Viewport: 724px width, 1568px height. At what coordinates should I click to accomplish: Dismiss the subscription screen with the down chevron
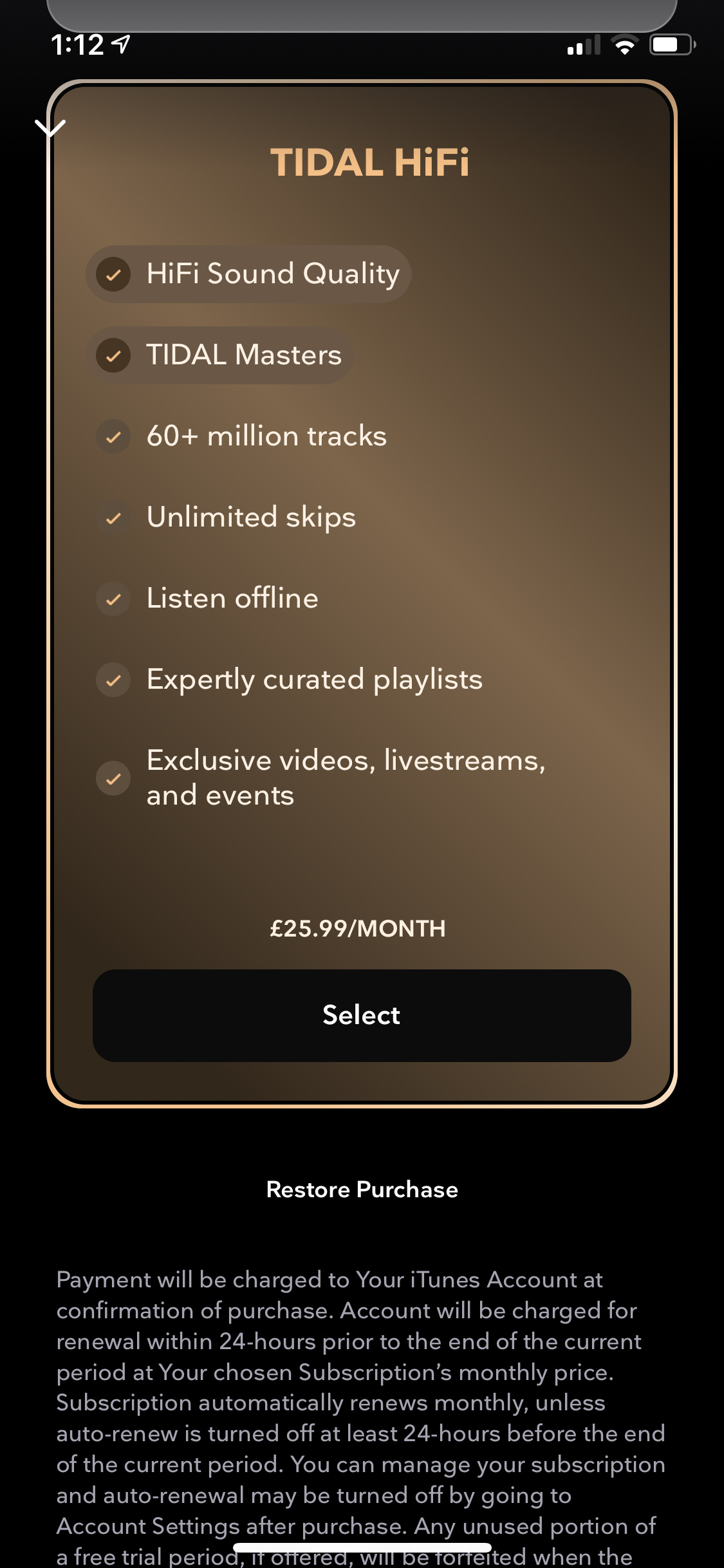pos(50,127)
